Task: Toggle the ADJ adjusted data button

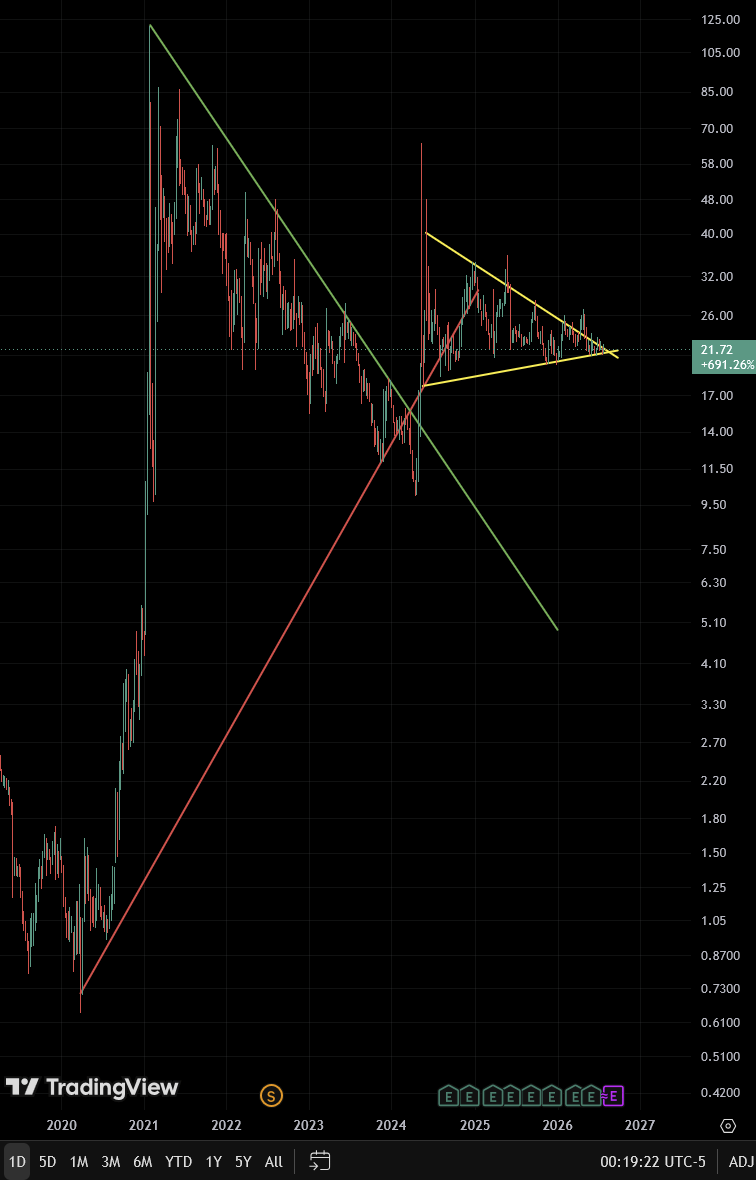Action: pyautogui.click(x=741, y=1162)
